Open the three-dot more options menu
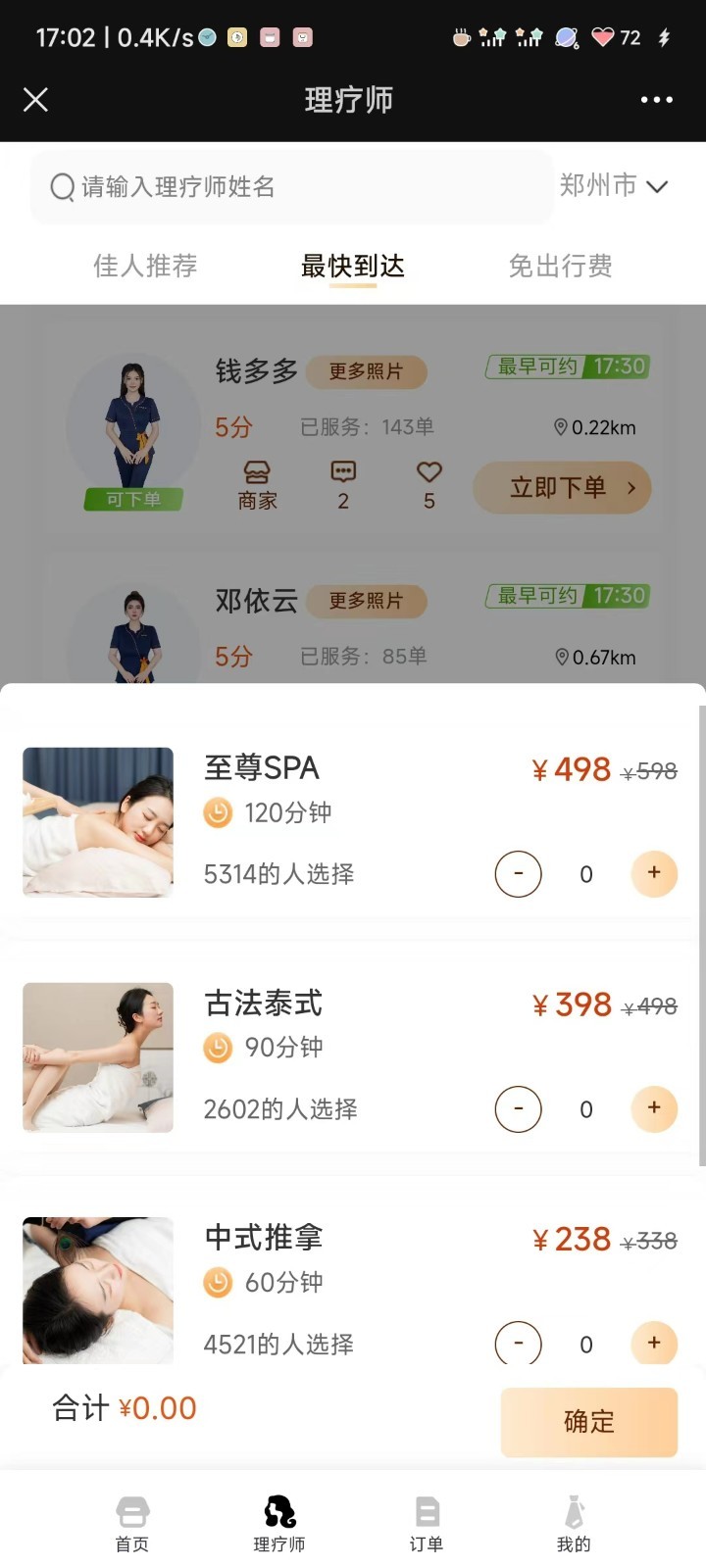This screenshot has width=706, height=1568. (x=656, y=99)
